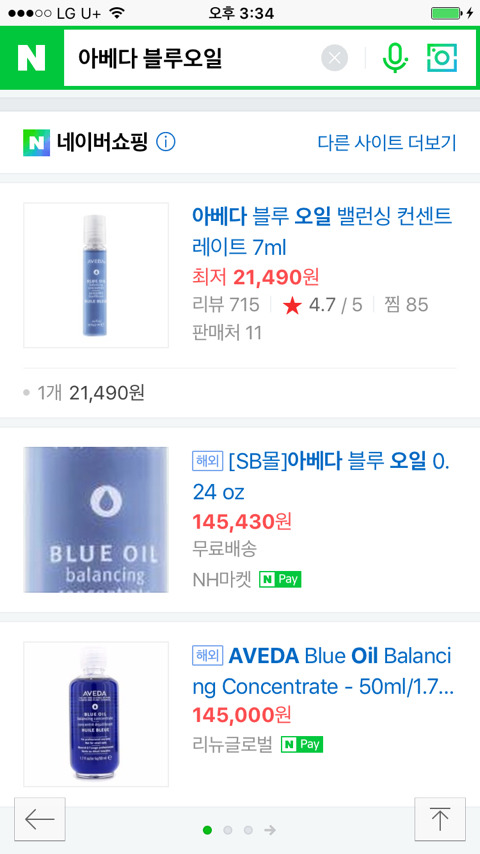Open the SB몰 product image tile
The height and width of the screenshot is (854, 480).
pyautogui.click(x=96, y=520)
